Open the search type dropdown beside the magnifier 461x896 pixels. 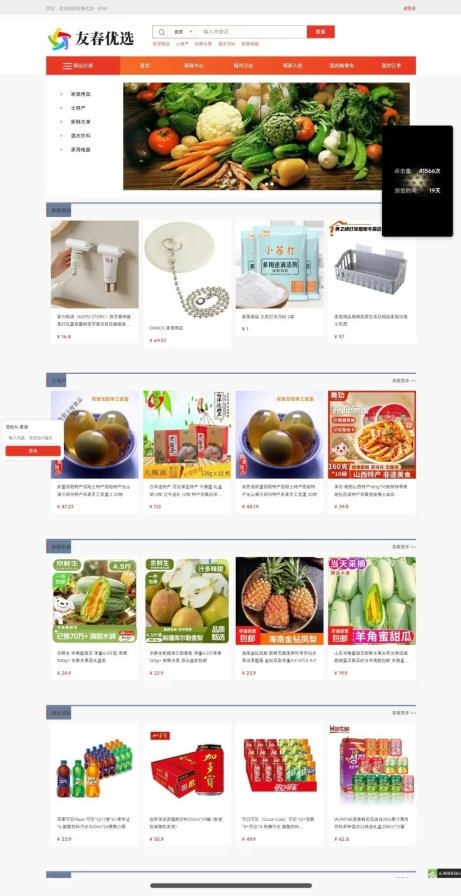[183, 32]
